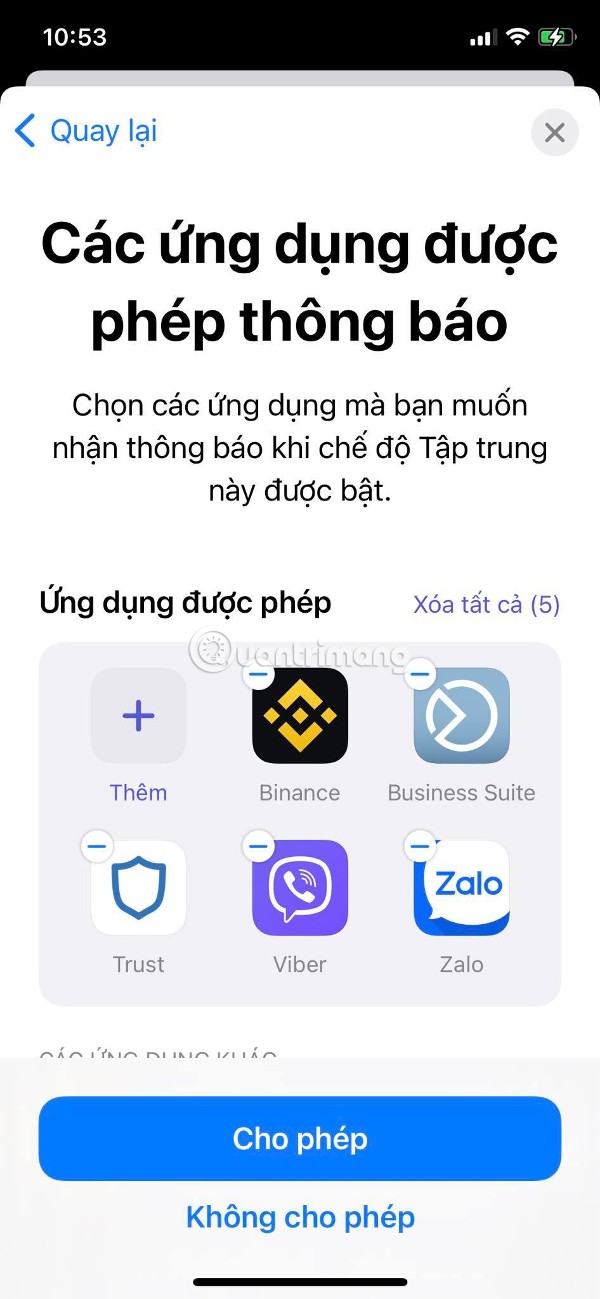Remove Viber using its minus badge

(258, 847)
